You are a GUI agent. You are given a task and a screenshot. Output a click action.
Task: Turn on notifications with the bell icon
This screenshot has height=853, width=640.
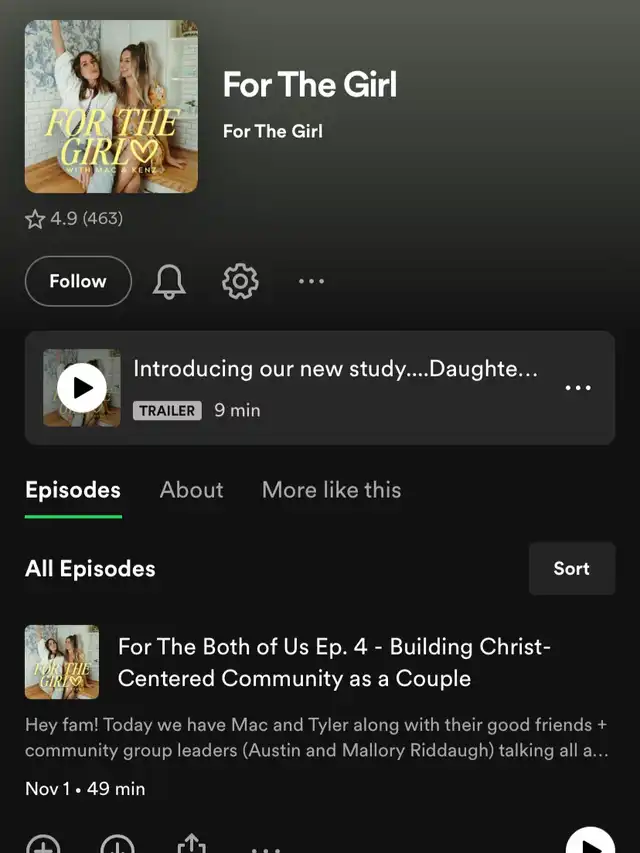point(169,281)
